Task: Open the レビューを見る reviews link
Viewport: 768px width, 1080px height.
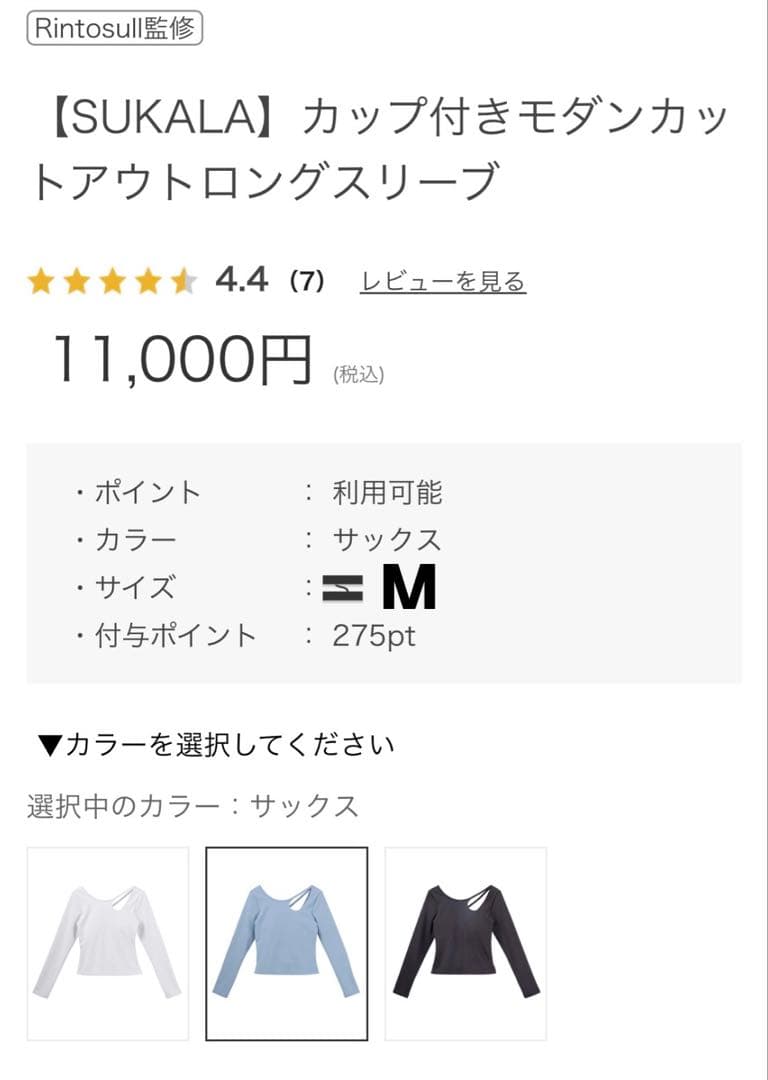Action: pyautogui.click(x=443, y=280)
